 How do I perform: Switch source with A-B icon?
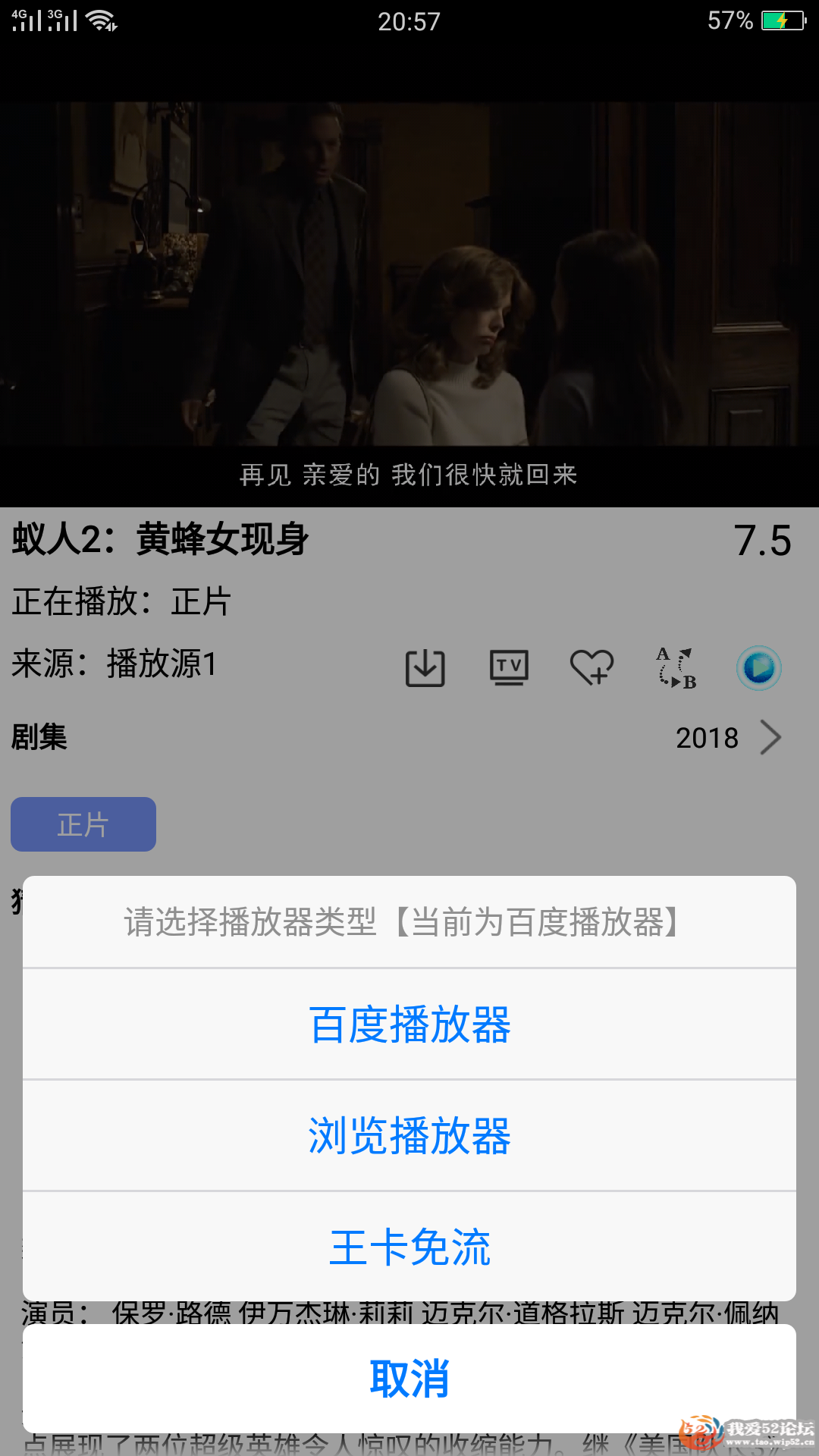click(676, 668)
